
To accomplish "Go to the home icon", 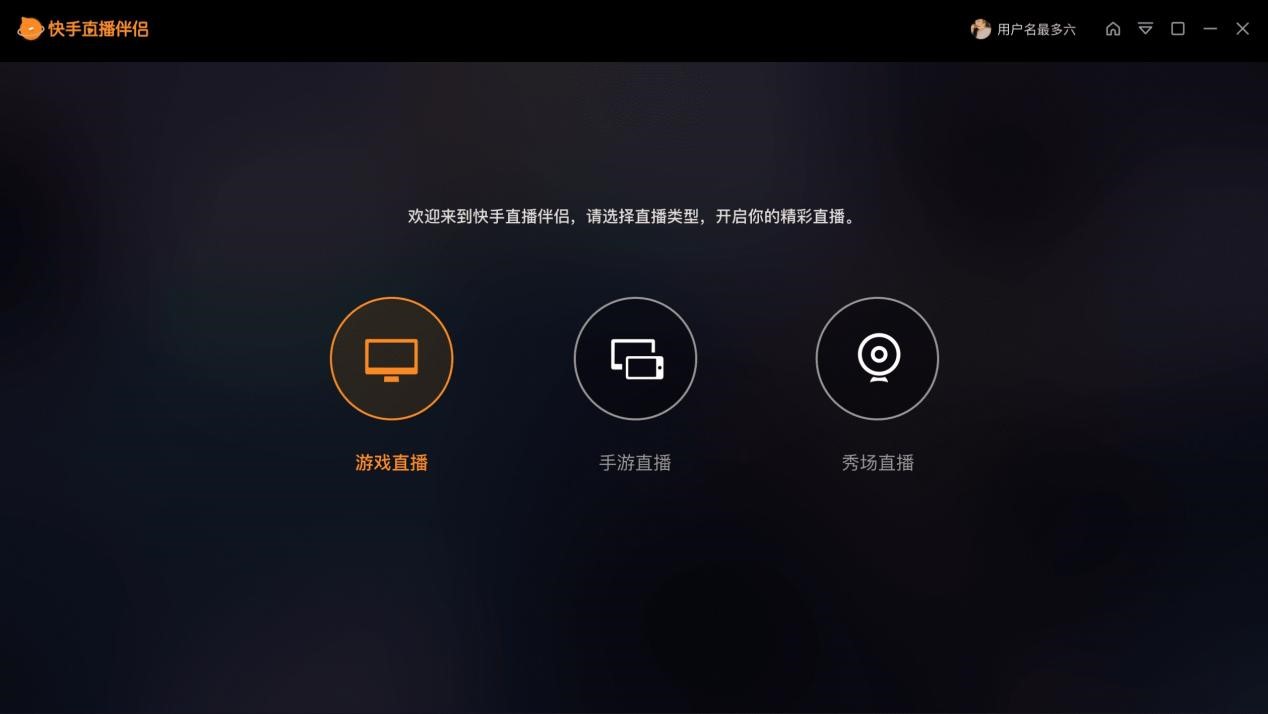I will pos(1113,29).
